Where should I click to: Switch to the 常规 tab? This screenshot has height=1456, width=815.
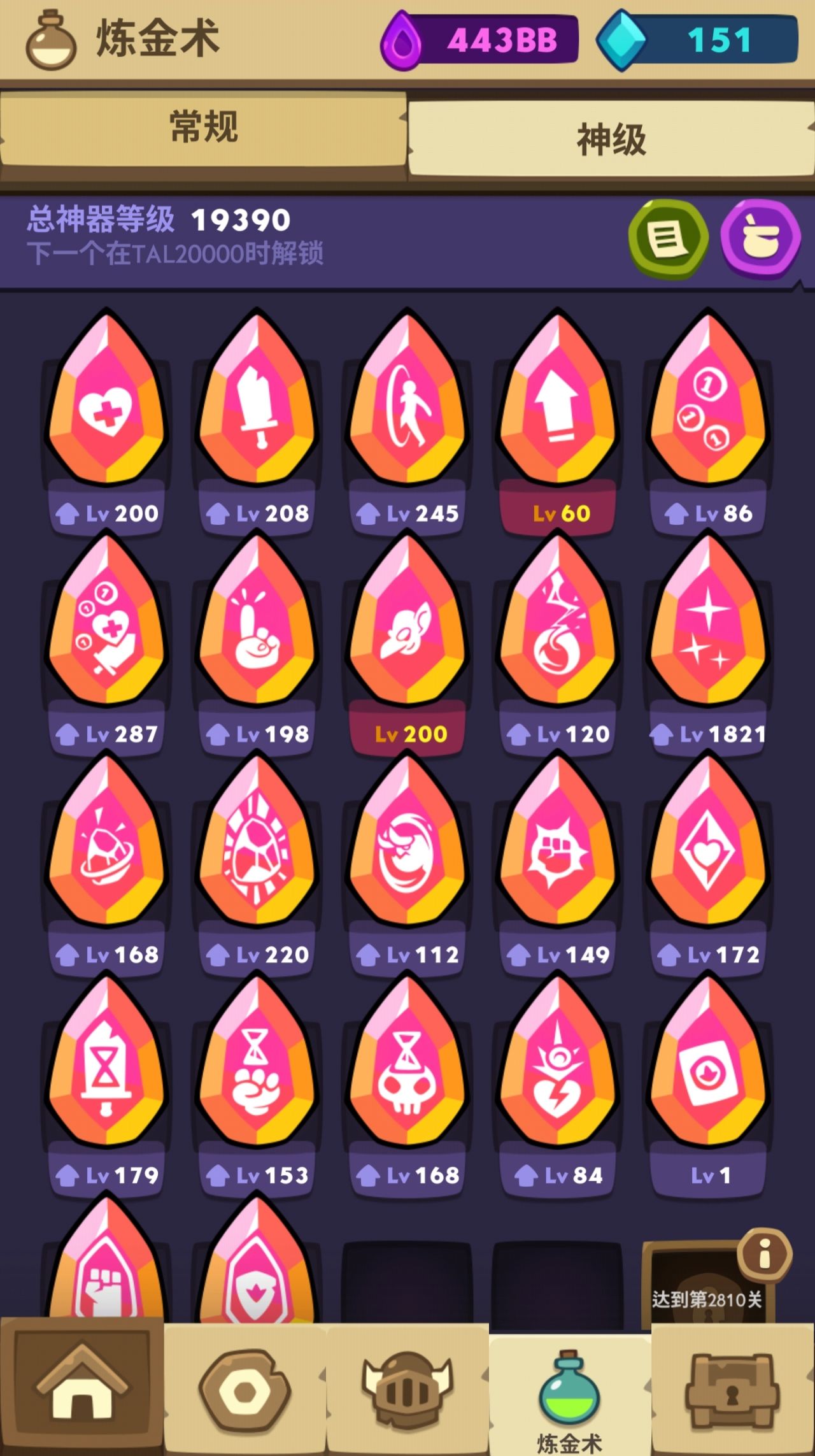pos(204,127)
